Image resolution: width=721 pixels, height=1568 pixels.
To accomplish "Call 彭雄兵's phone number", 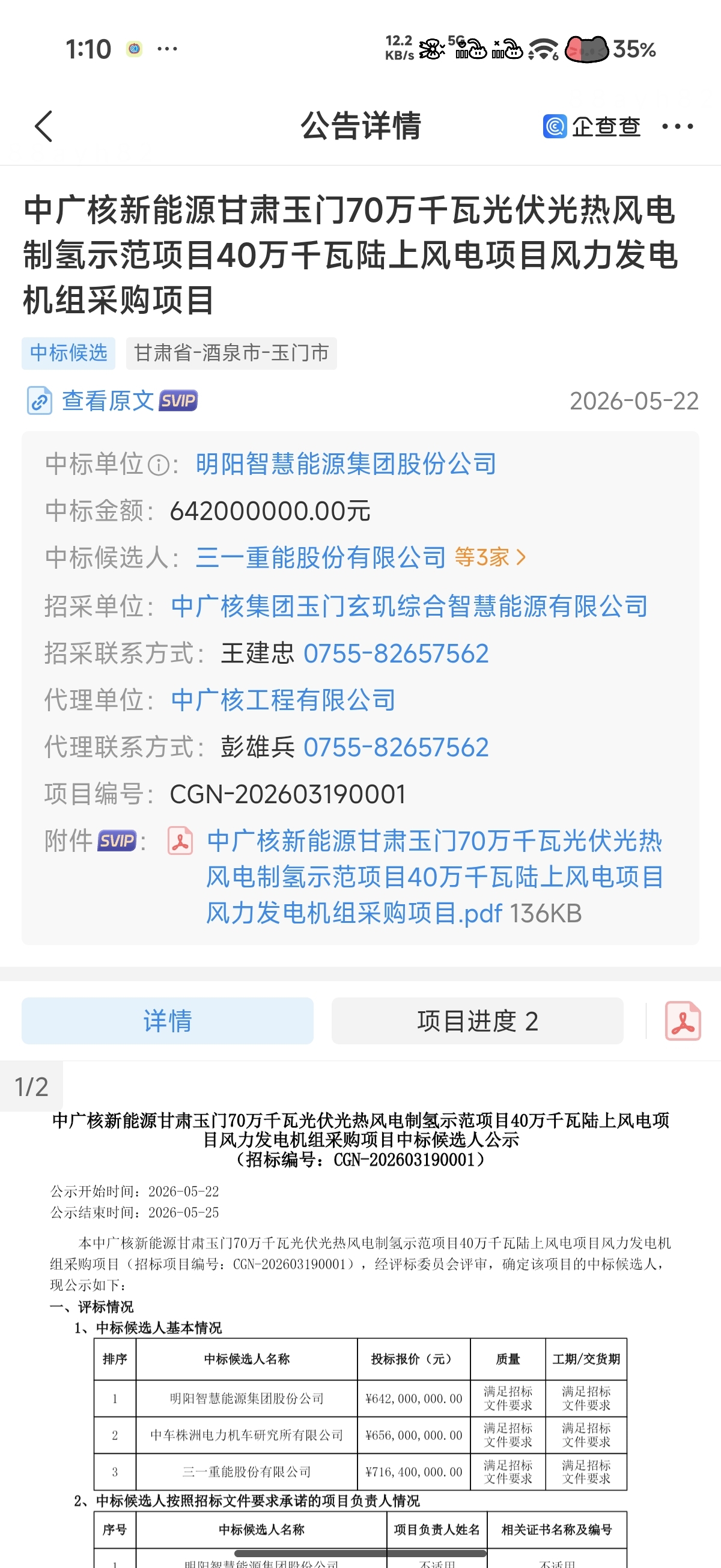I will click(x=396, y=747).
